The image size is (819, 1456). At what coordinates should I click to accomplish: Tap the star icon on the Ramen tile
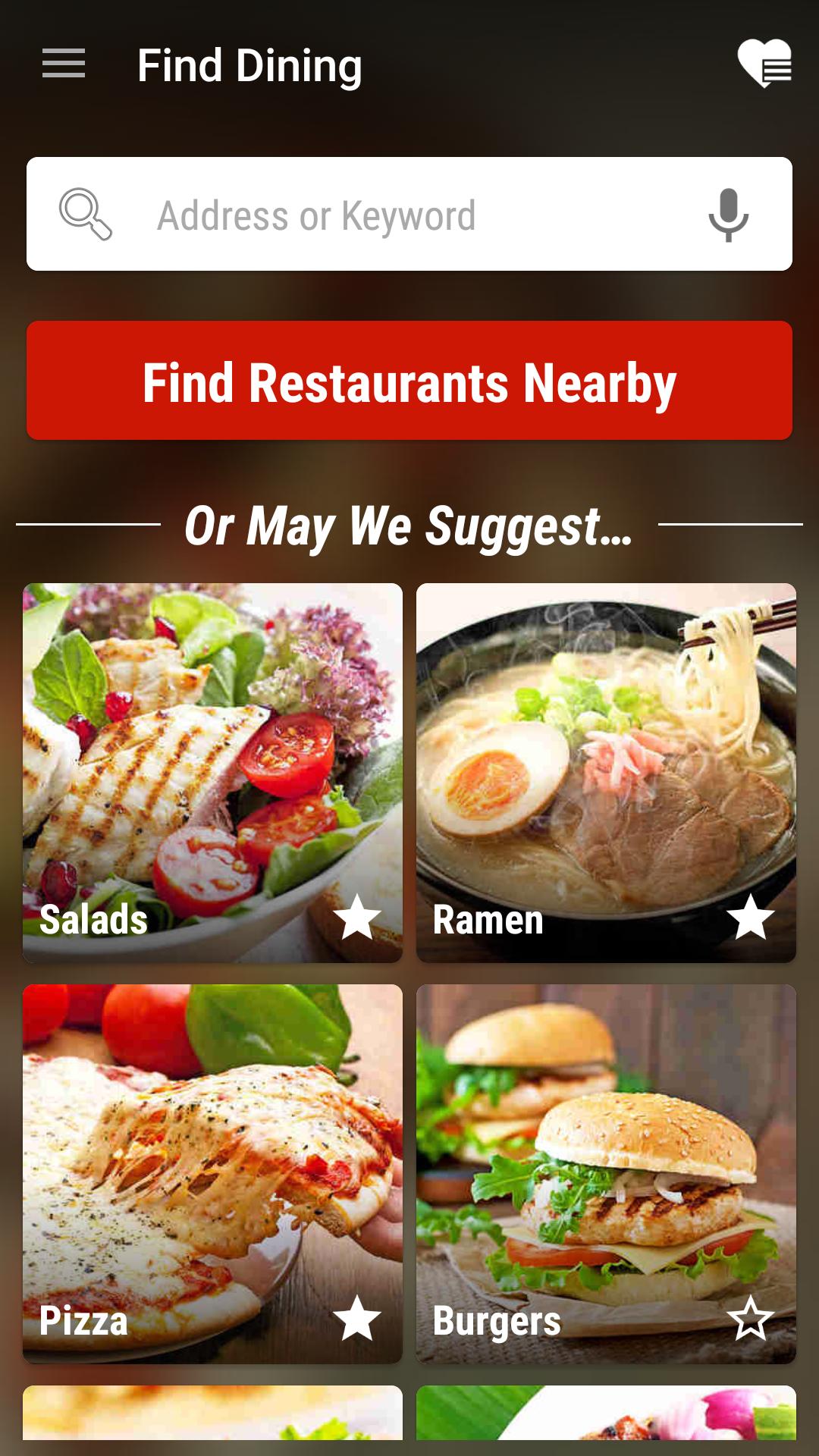pos(749,915)
